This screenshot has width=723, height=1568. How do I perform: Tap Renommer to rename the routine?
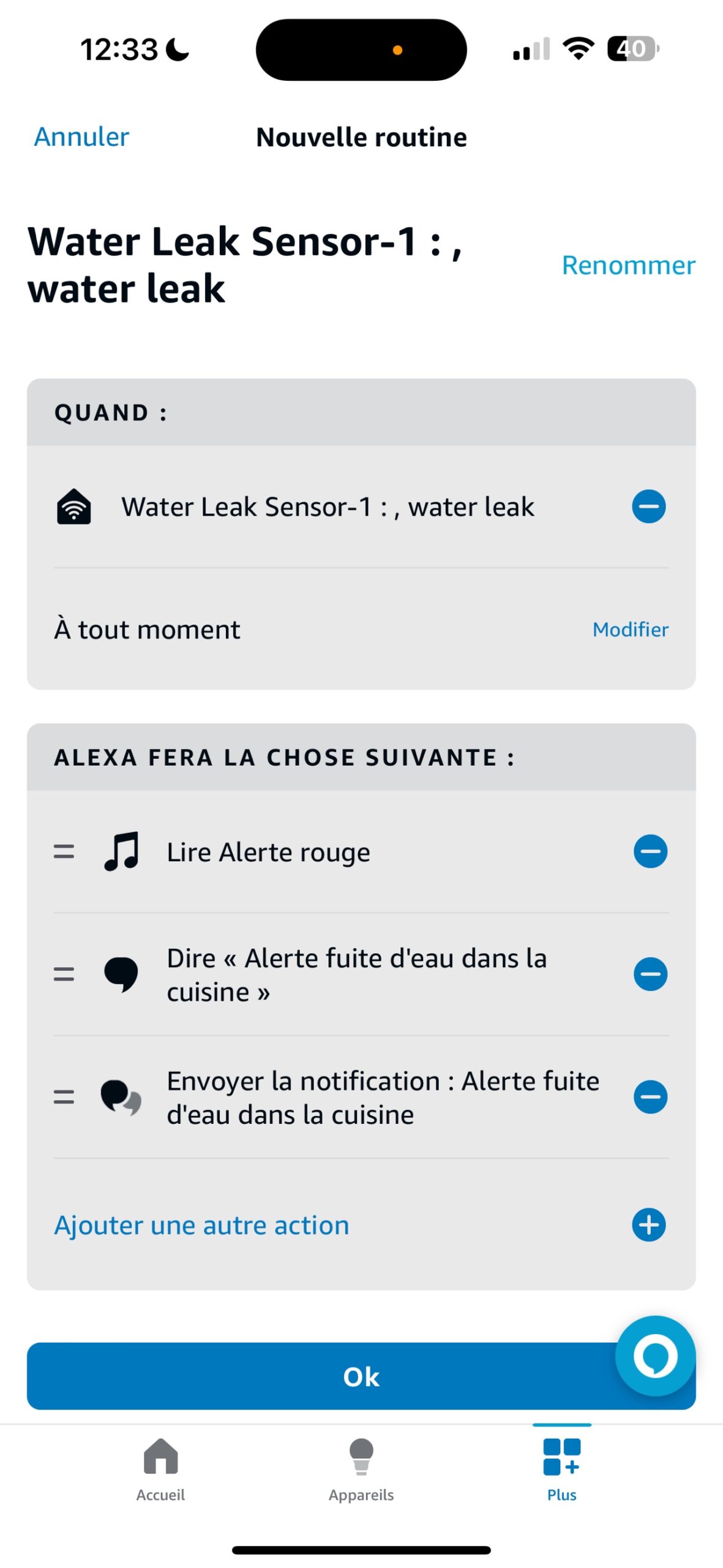click(628, 265)
